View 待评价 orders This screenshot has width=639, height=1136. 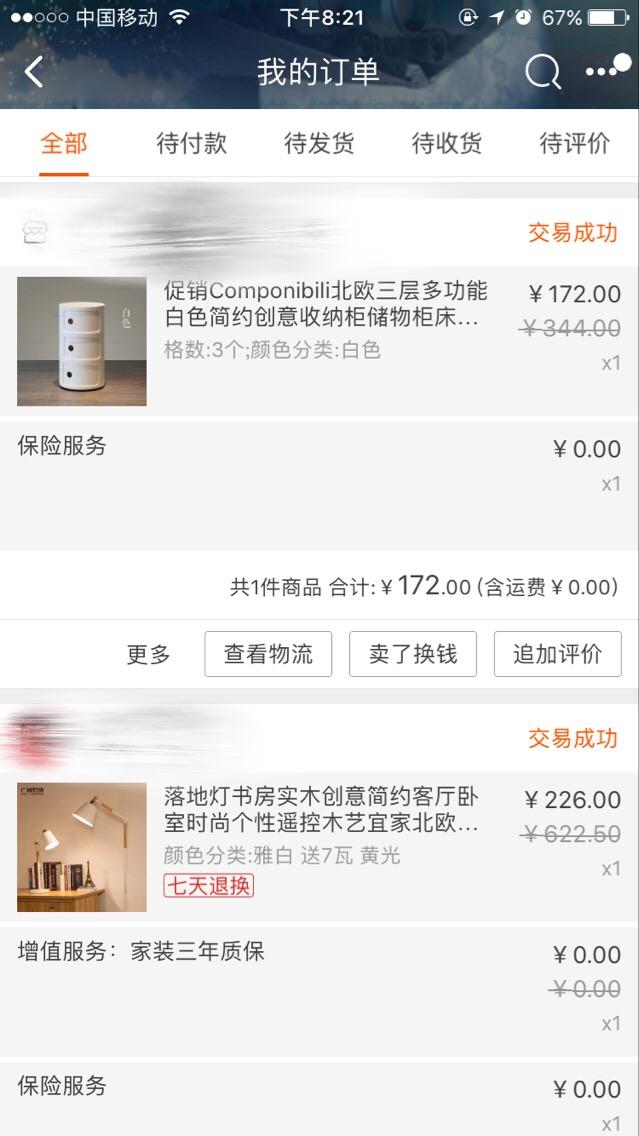(574, 144)
